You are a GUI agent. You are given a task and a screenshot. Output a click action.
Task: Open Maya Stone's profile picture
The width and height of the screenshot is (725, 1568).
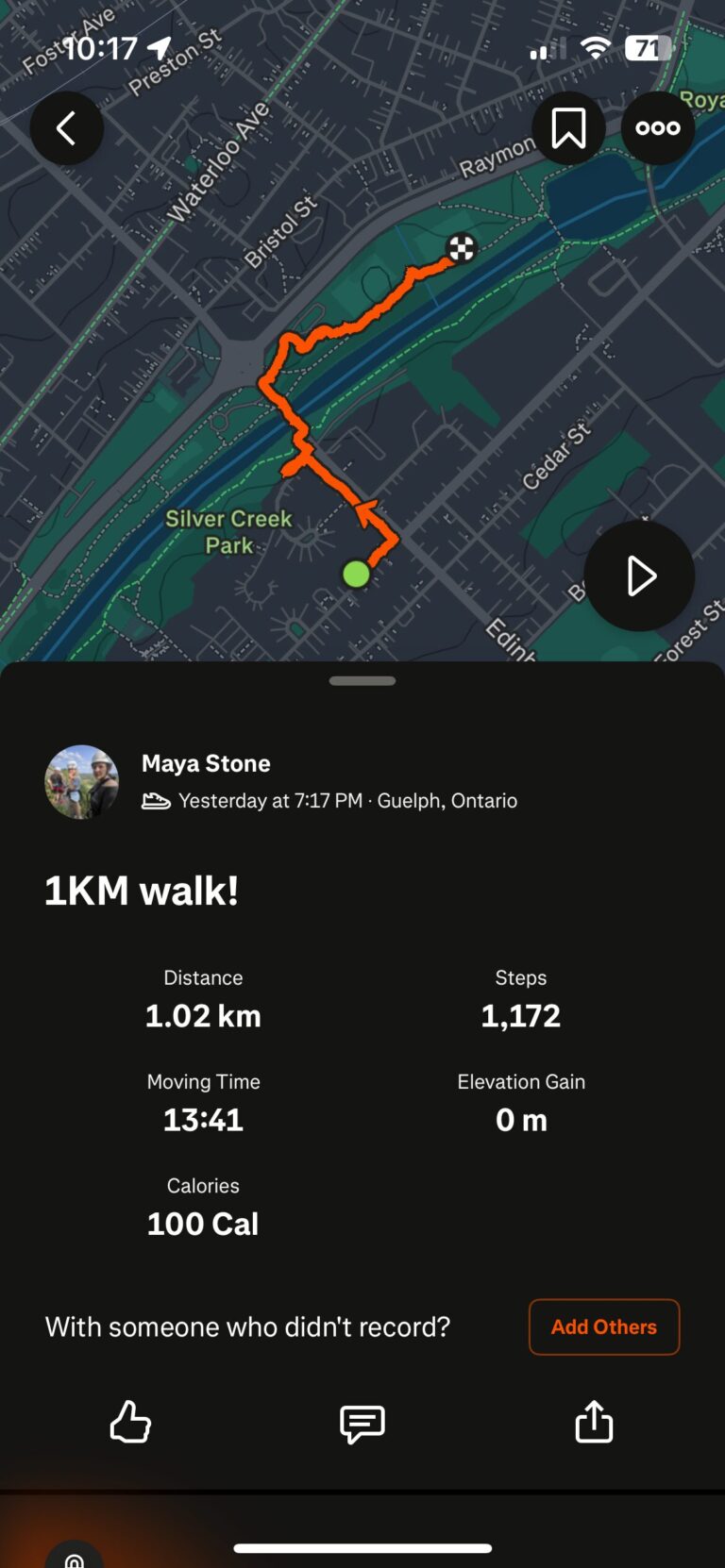[x=82, y=782]
